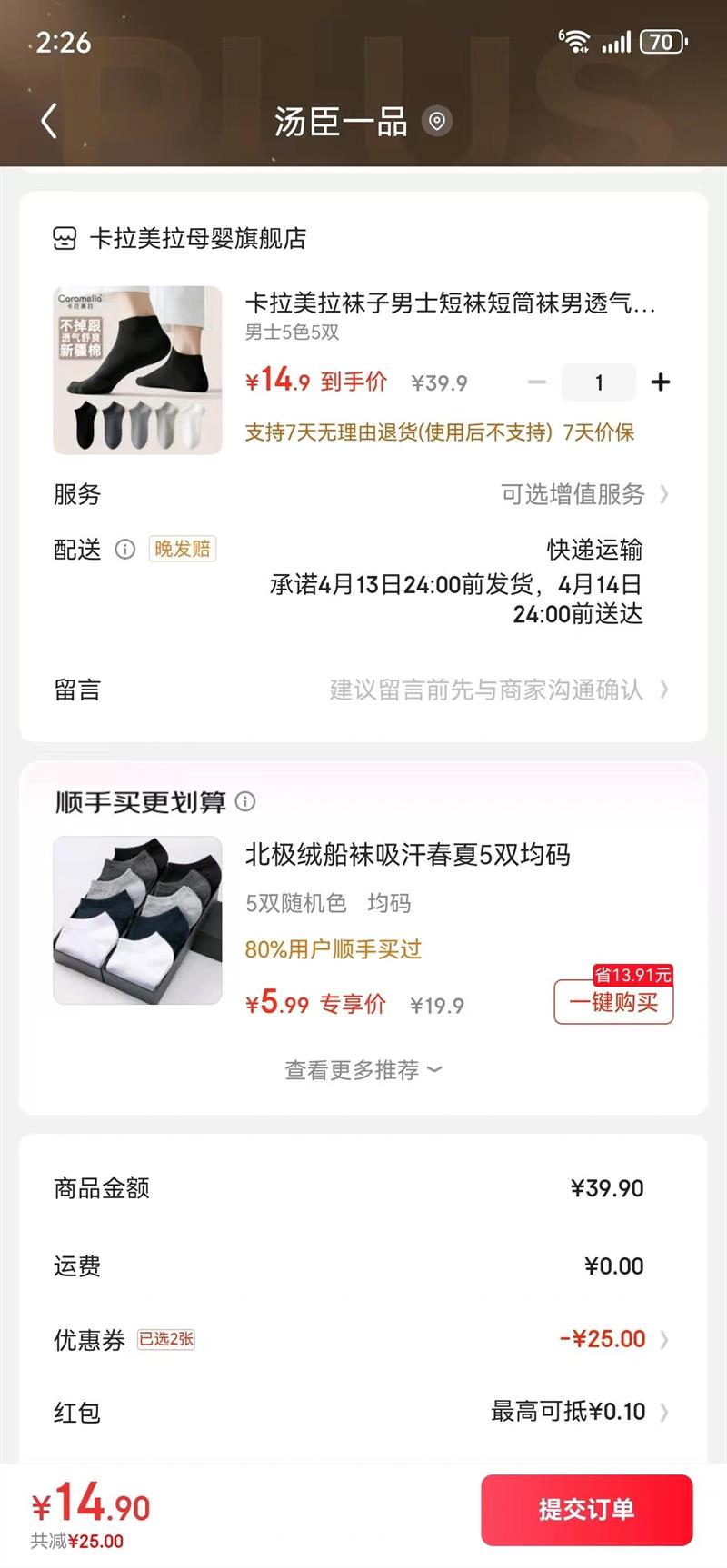The image size is (727, 1568).
Task: Tap the Wi-Fi status icon
Action: 576,40
